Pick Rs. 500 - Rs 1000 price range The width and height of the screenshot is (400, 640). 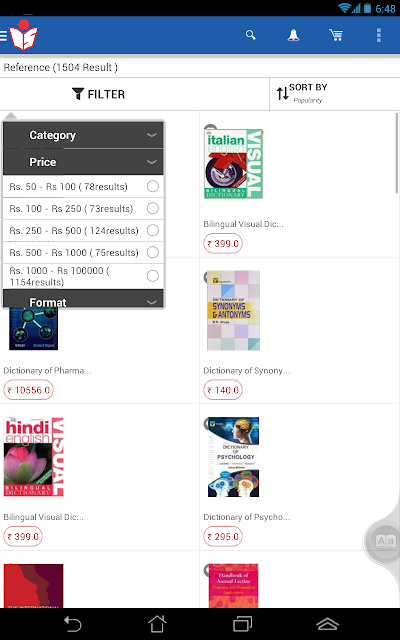tap(83, 253)
